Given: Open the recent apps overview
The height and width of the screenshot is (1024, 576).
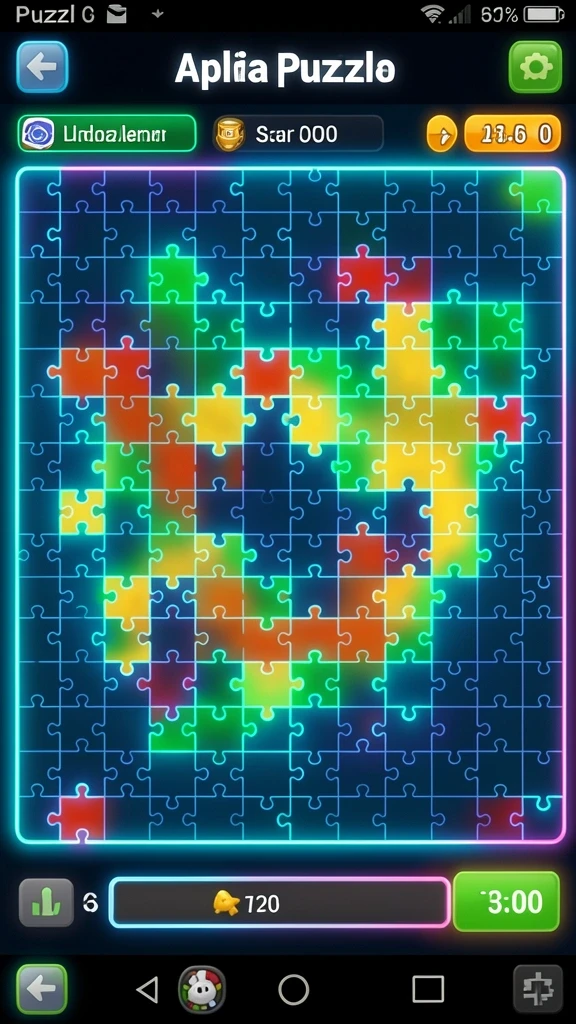Looking at the screenshot, I should 428,989.
